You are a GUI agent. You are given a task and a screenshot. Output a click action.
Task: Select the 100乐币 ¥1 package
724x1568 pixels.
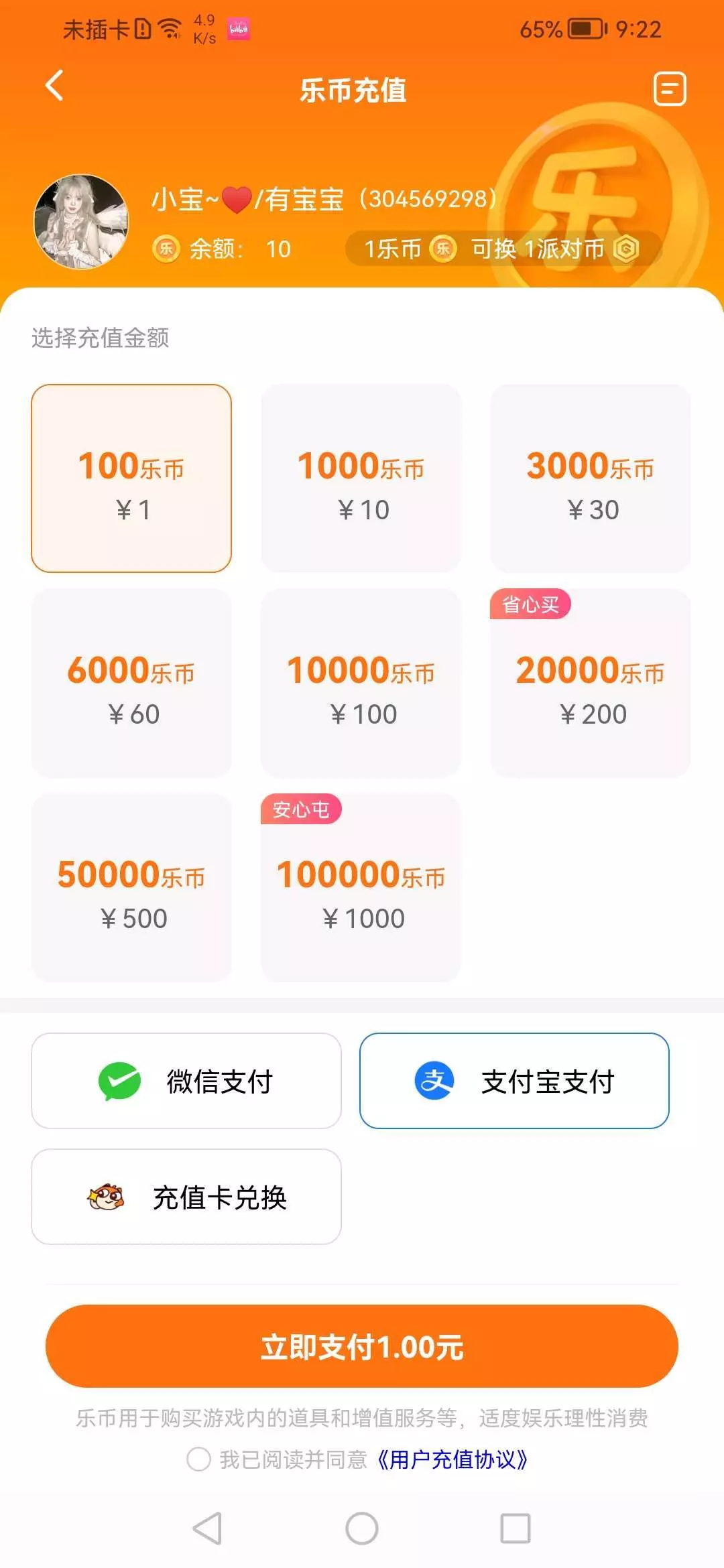point(131,478)
